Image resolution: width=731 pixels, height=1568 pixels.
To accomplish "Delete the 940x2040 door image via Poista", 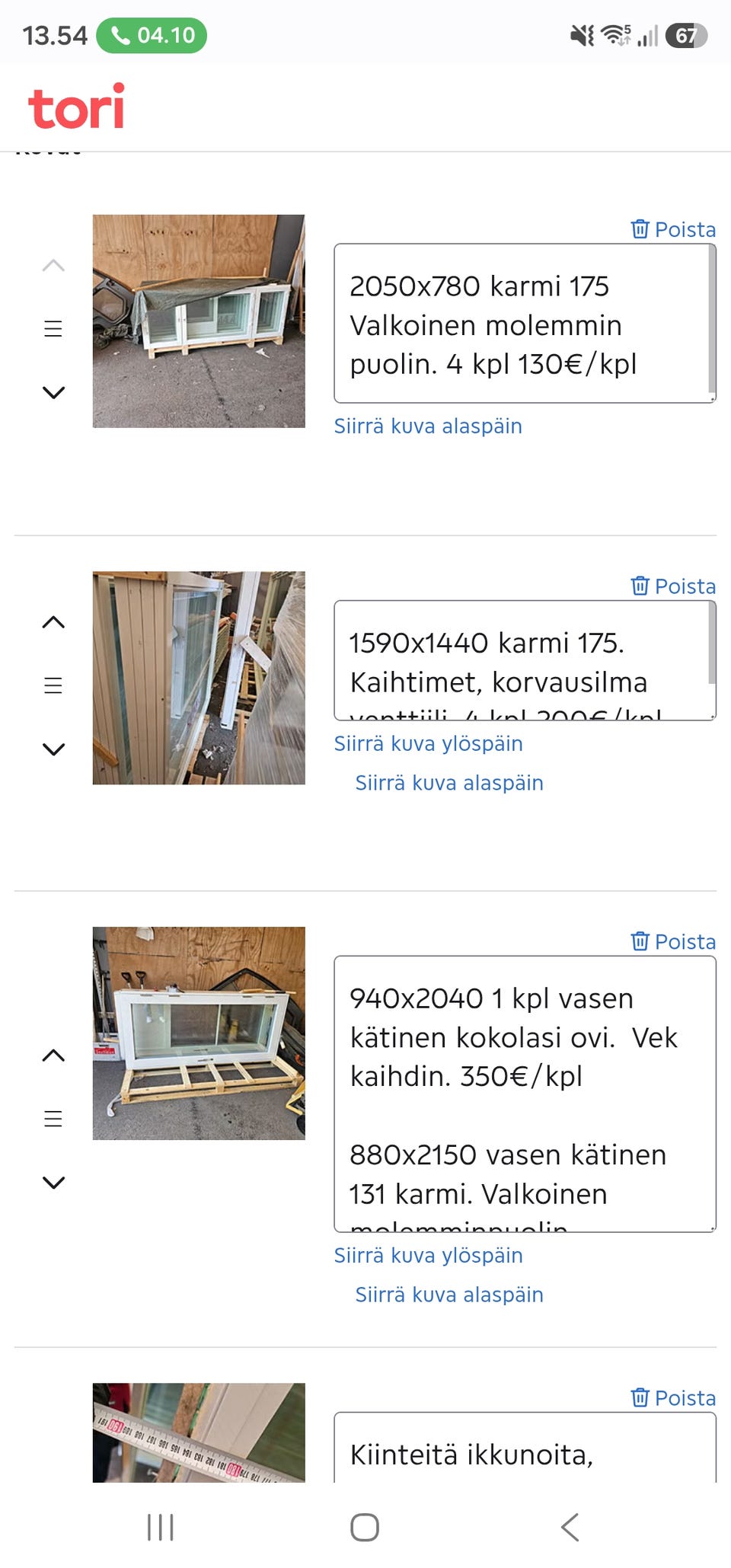I will coord(673,942).
